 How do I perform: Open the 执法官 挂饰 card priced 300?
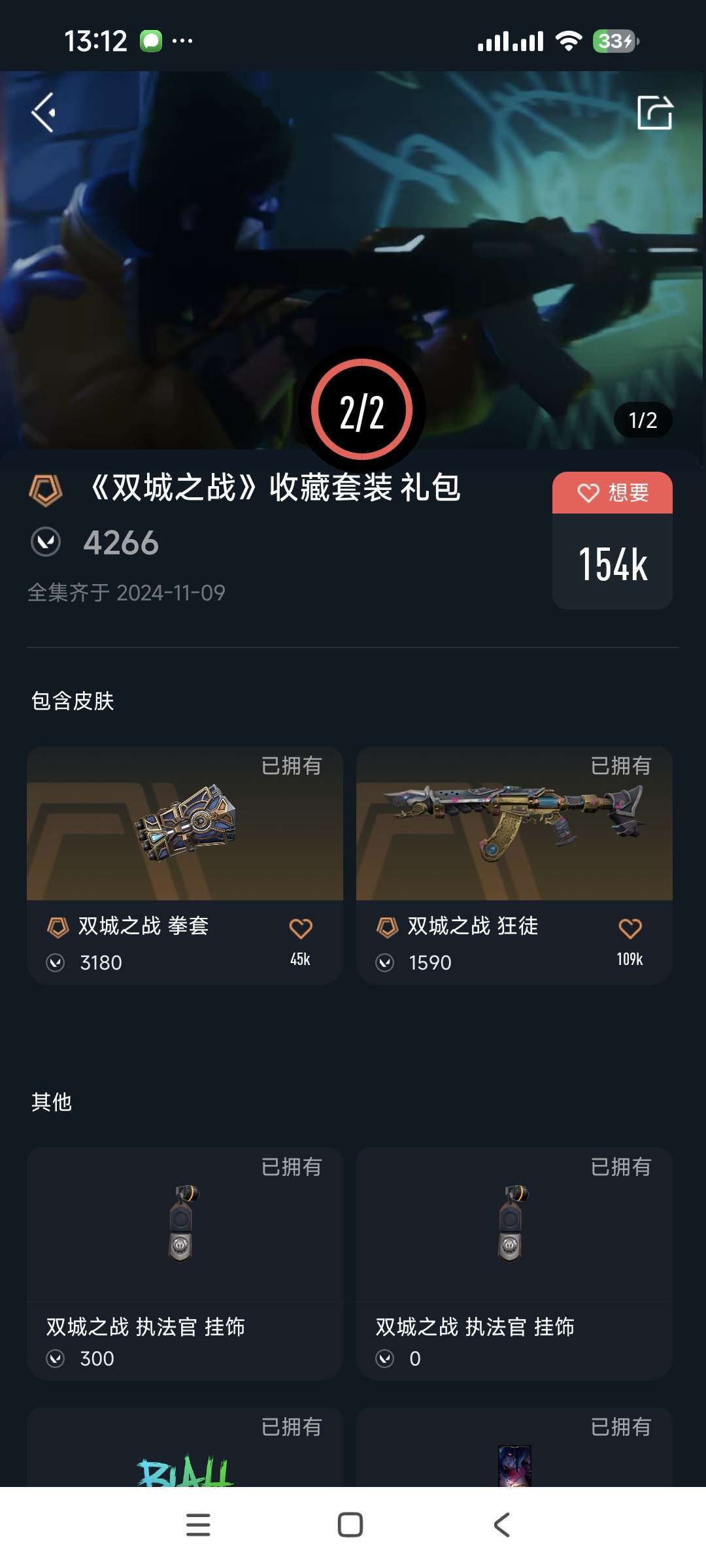click(185, 1264)
